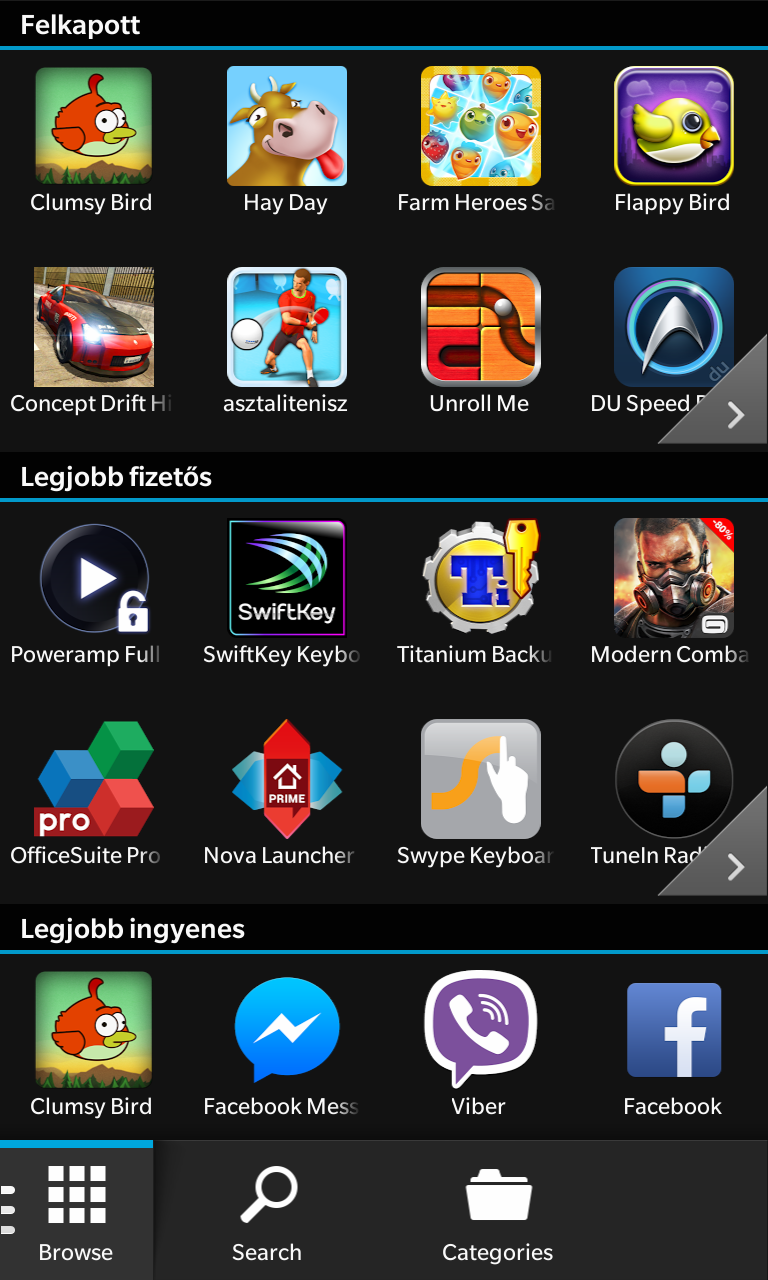Open Concept Drift game
This screenshot has height=1280, width=768.
92,342
